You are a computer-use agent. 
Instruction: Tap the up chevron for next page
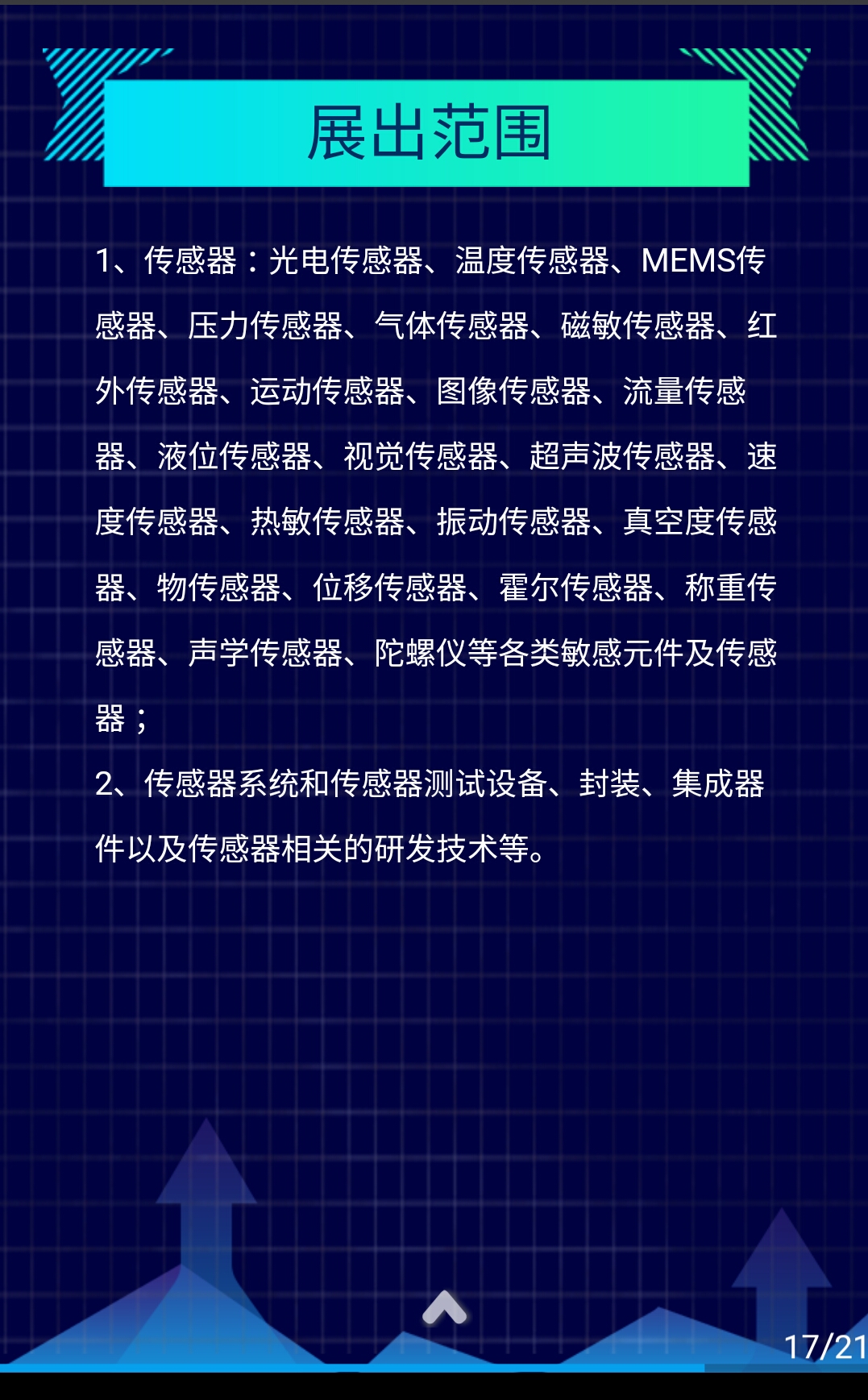pyautogui.click(x=444, y=1308)
